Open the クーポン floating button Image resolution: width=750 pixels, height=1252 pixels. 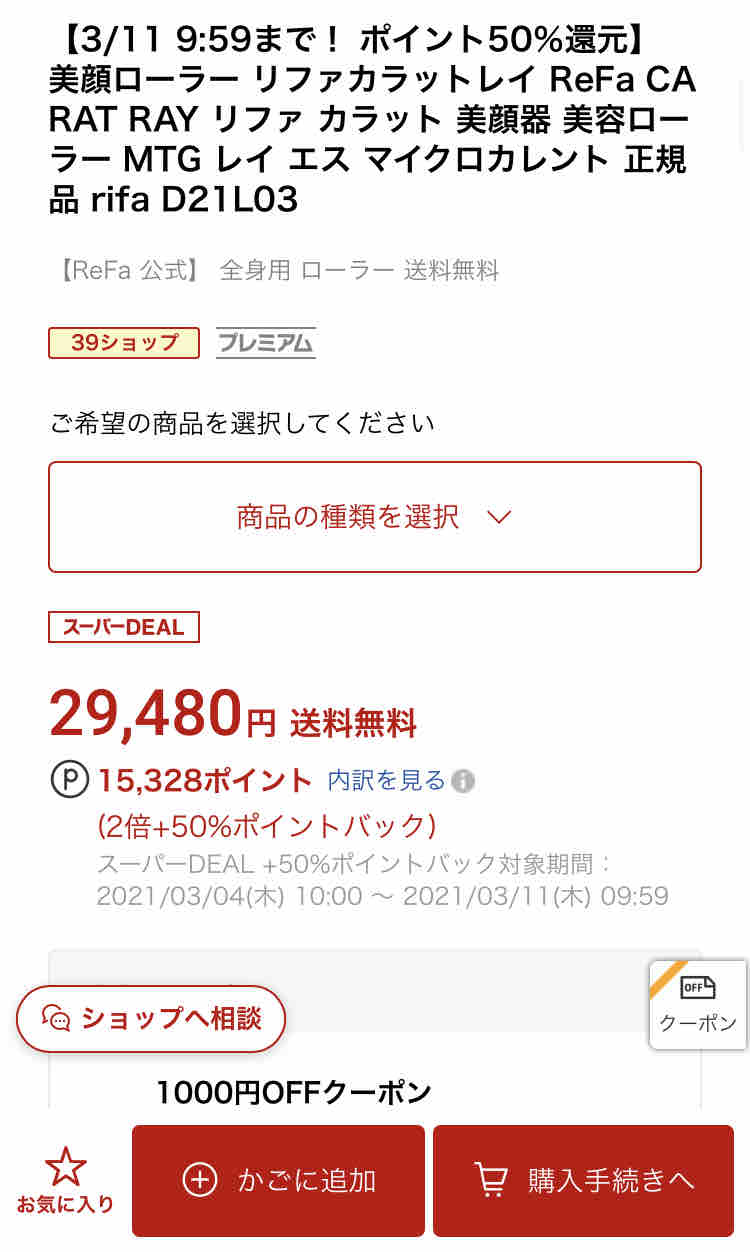click(x=698, y=1004)
